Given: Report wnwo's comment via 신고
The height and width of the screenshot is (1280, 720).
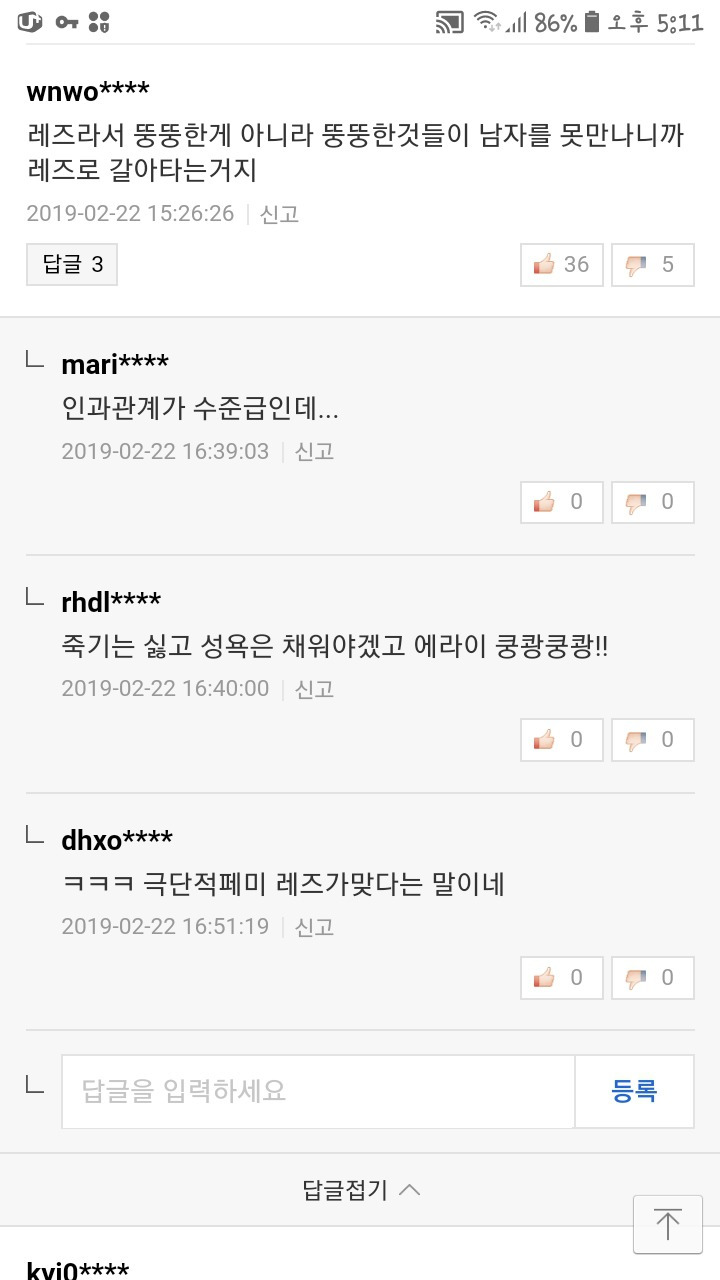Looking at the screenshot, I should [279, 213].
